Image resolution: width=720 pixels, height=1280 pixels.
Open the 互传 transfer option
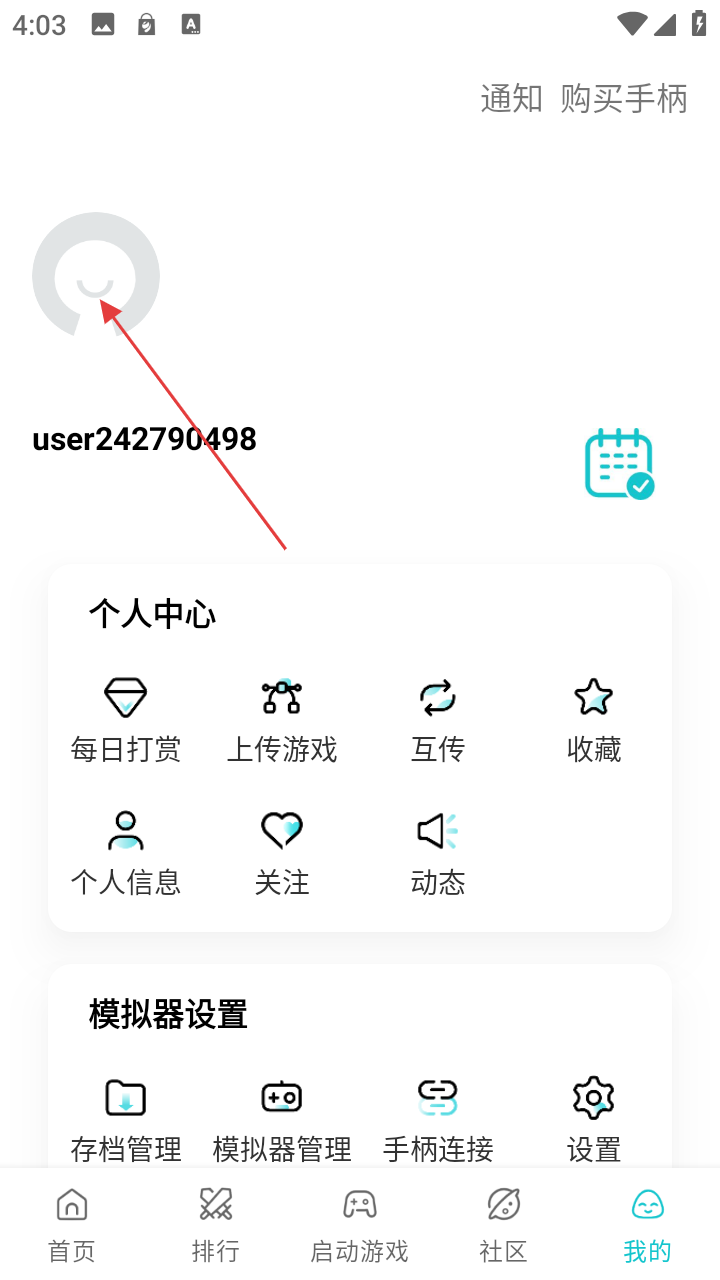[438, 720]
